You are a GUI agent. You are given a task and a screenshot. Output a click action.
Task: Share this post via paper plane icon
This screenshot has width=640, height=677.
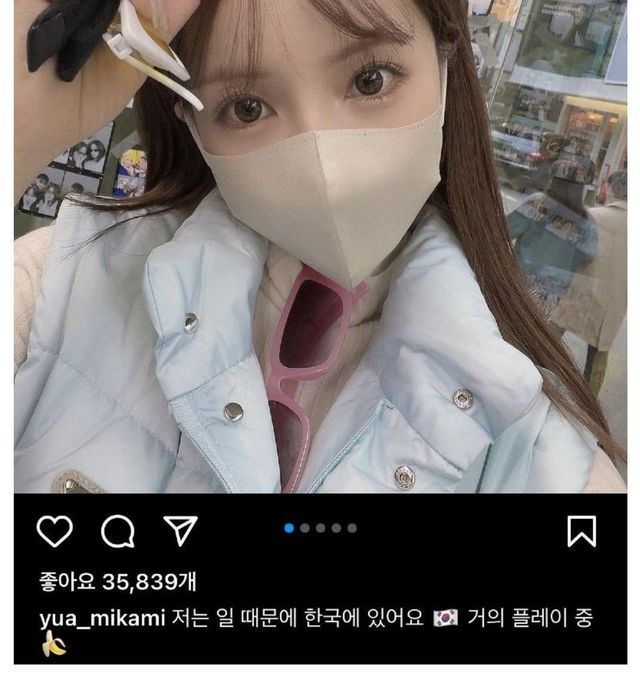(x=180, y=530)
